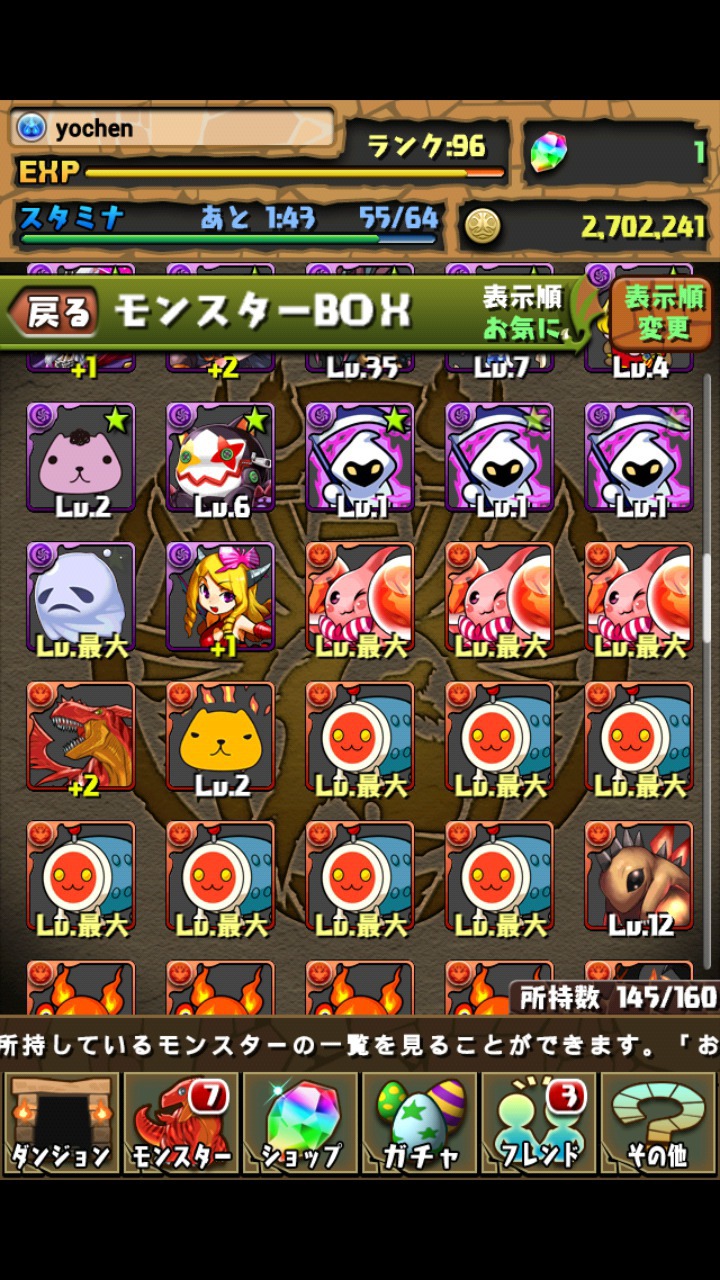Switch to the ダンジョン tab
Screen dimensions: 720x1280
point(61,1124)
